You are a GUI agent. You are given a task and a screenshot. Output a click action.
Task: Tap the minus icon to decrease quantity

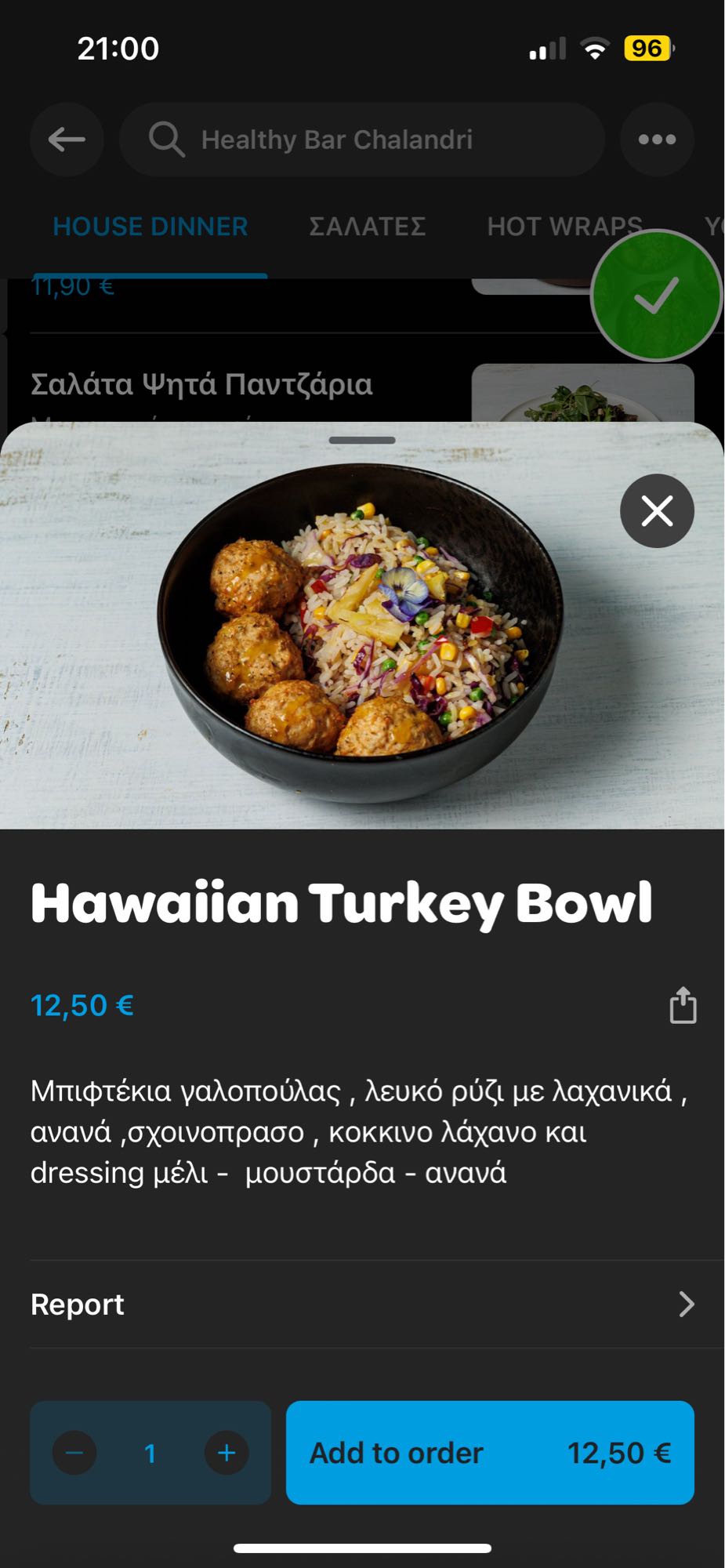click(x=74, y=1452)
